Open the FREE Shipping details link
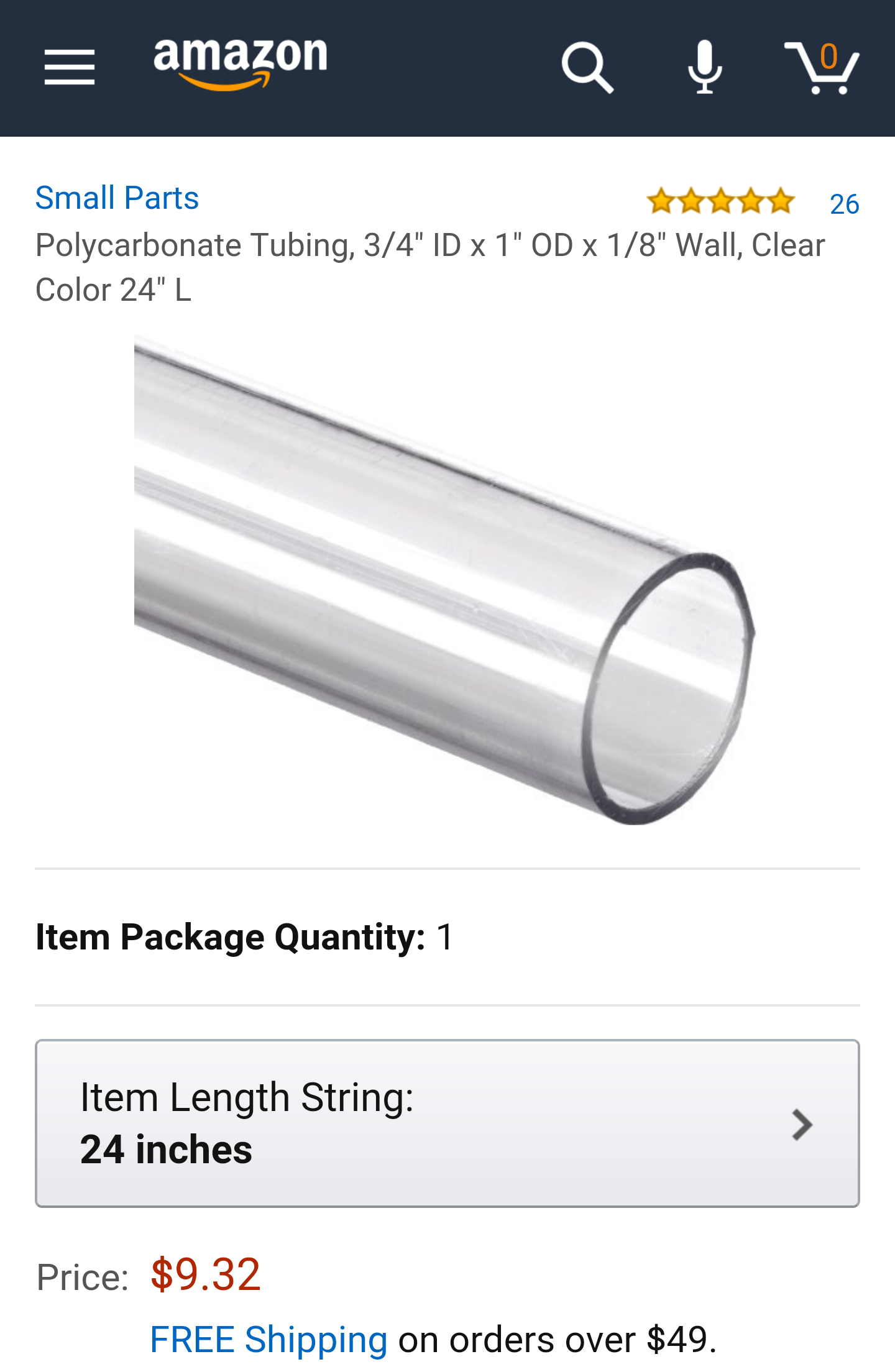Image resolution: width=895 pixels, height=1372 pixels. point(268,1340)
